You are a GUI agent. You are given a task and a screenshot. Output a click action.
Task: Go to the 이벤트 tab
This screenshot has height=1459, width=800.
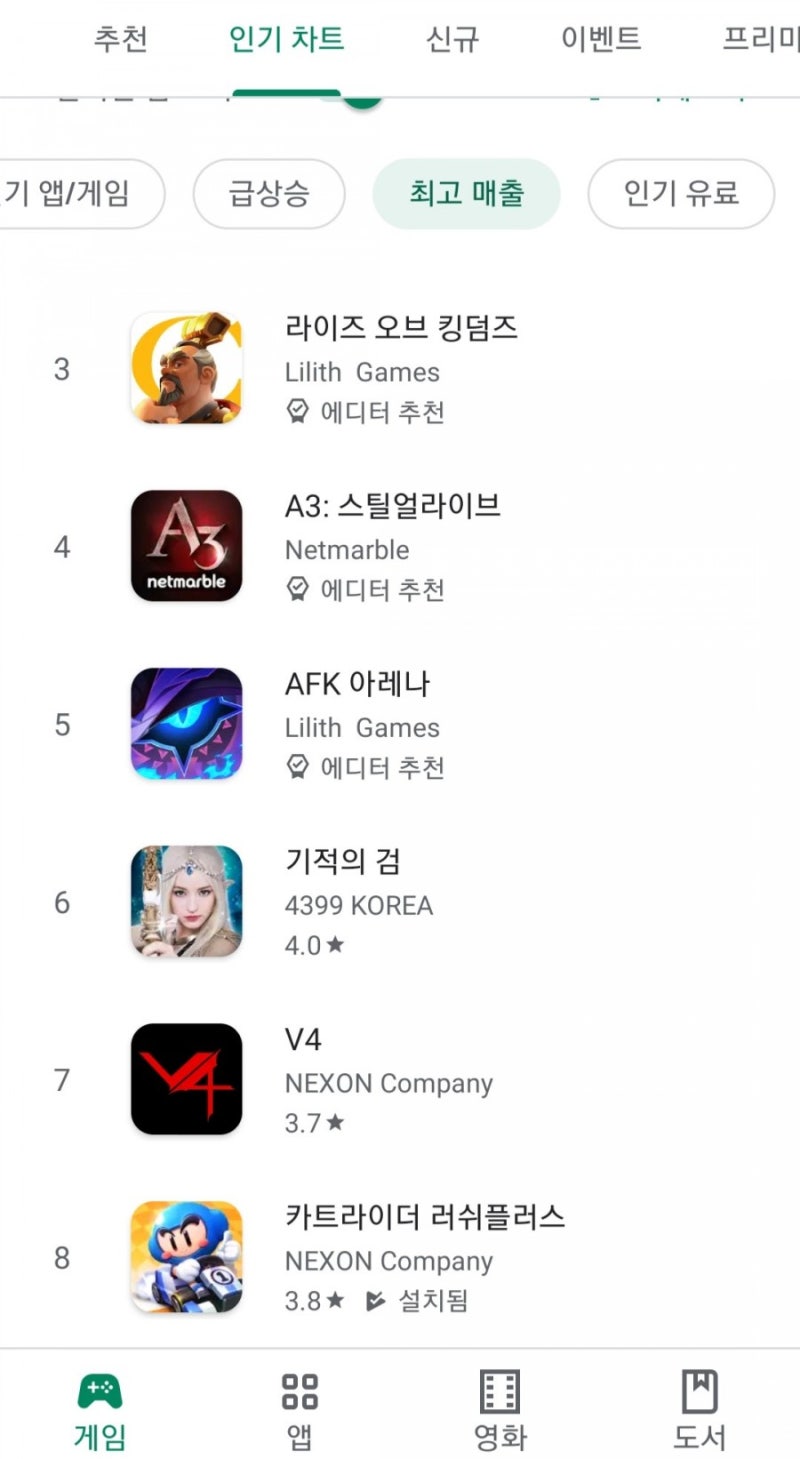coord(601,39)
